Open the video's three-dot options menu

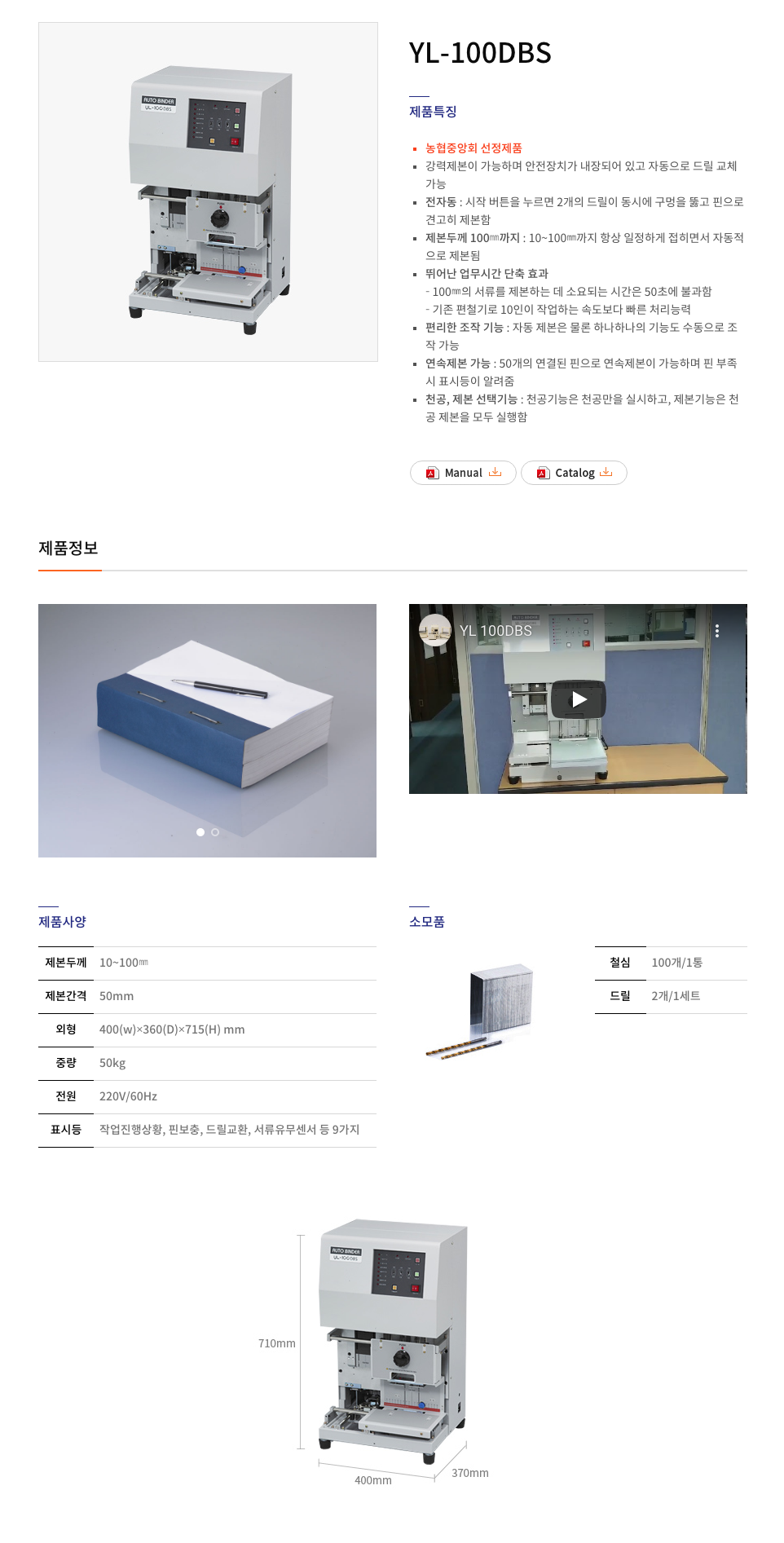pos(717,631)
